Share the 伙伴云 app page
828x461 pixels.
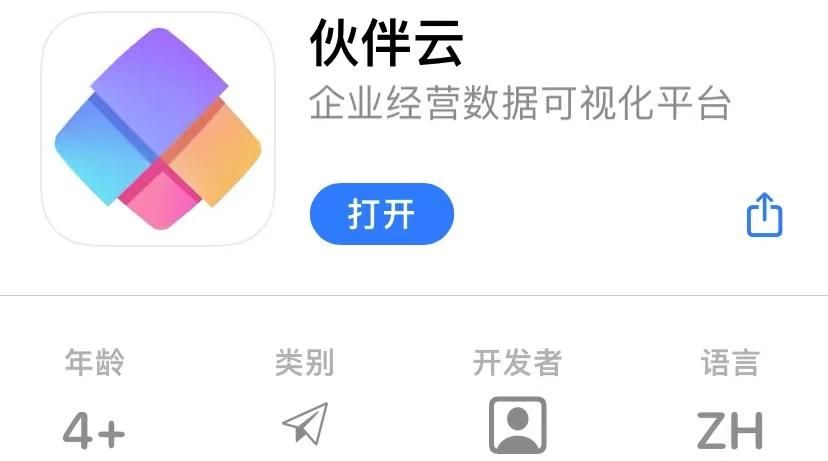(764, 215)
